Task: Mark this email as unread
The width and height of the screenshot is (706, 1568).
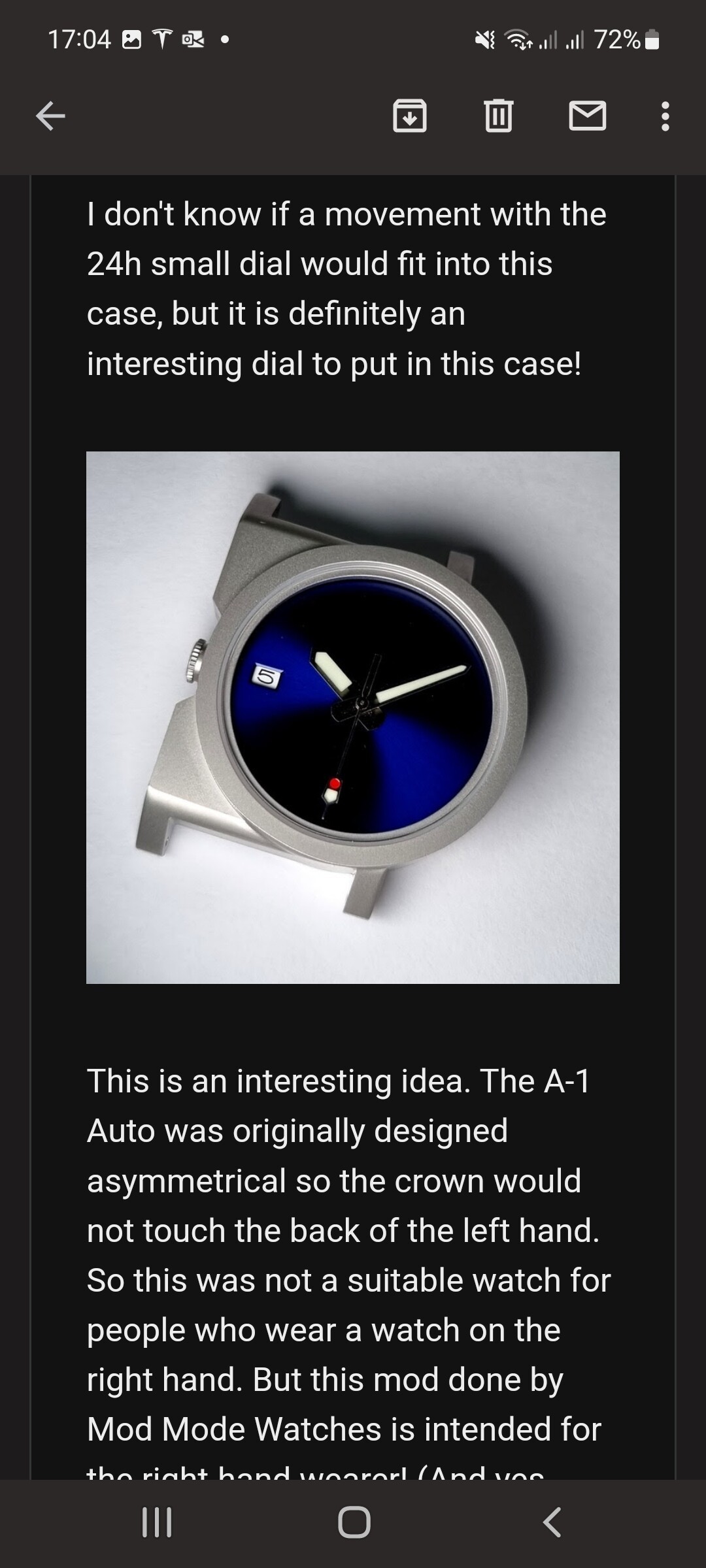Action: tap(588, 116)
